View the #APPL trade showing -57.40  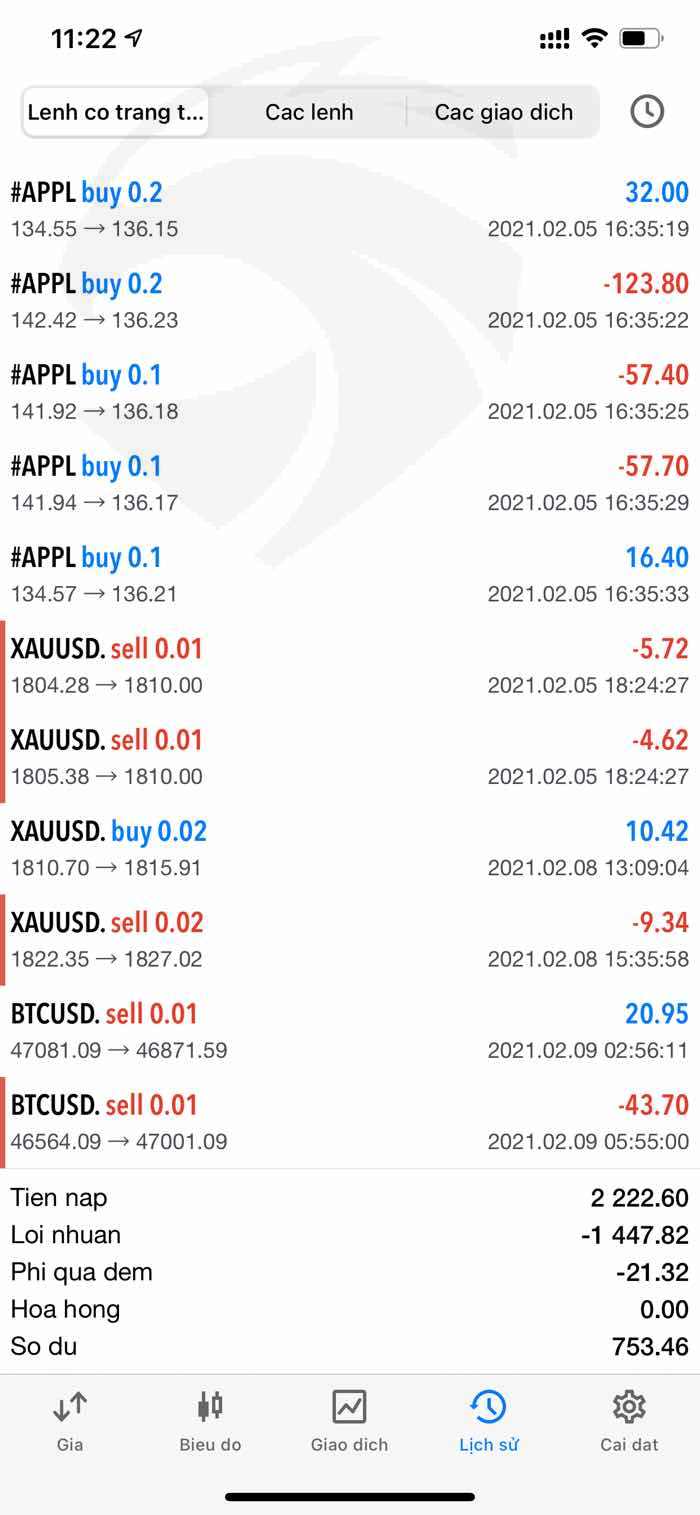tap(350, 392)
